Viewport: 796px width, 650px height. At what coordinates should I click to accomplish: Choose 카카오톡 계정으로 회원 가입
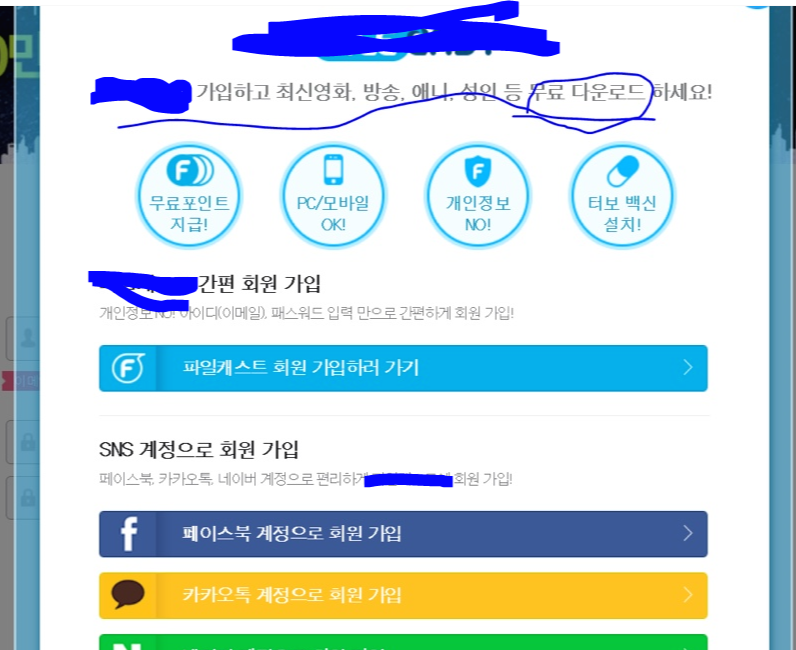point(403,596)
